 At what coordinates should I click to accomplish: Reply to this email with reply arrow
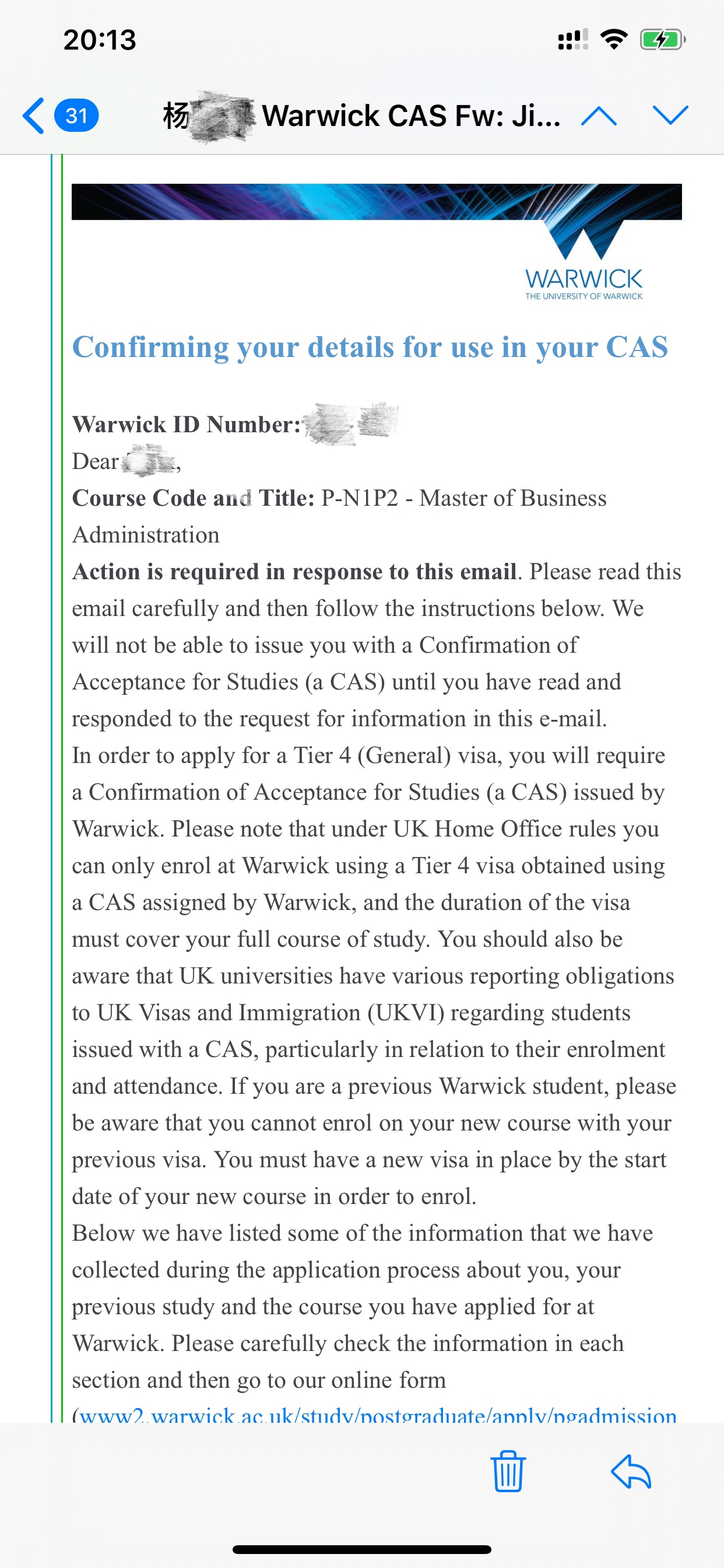(631, 1472)
